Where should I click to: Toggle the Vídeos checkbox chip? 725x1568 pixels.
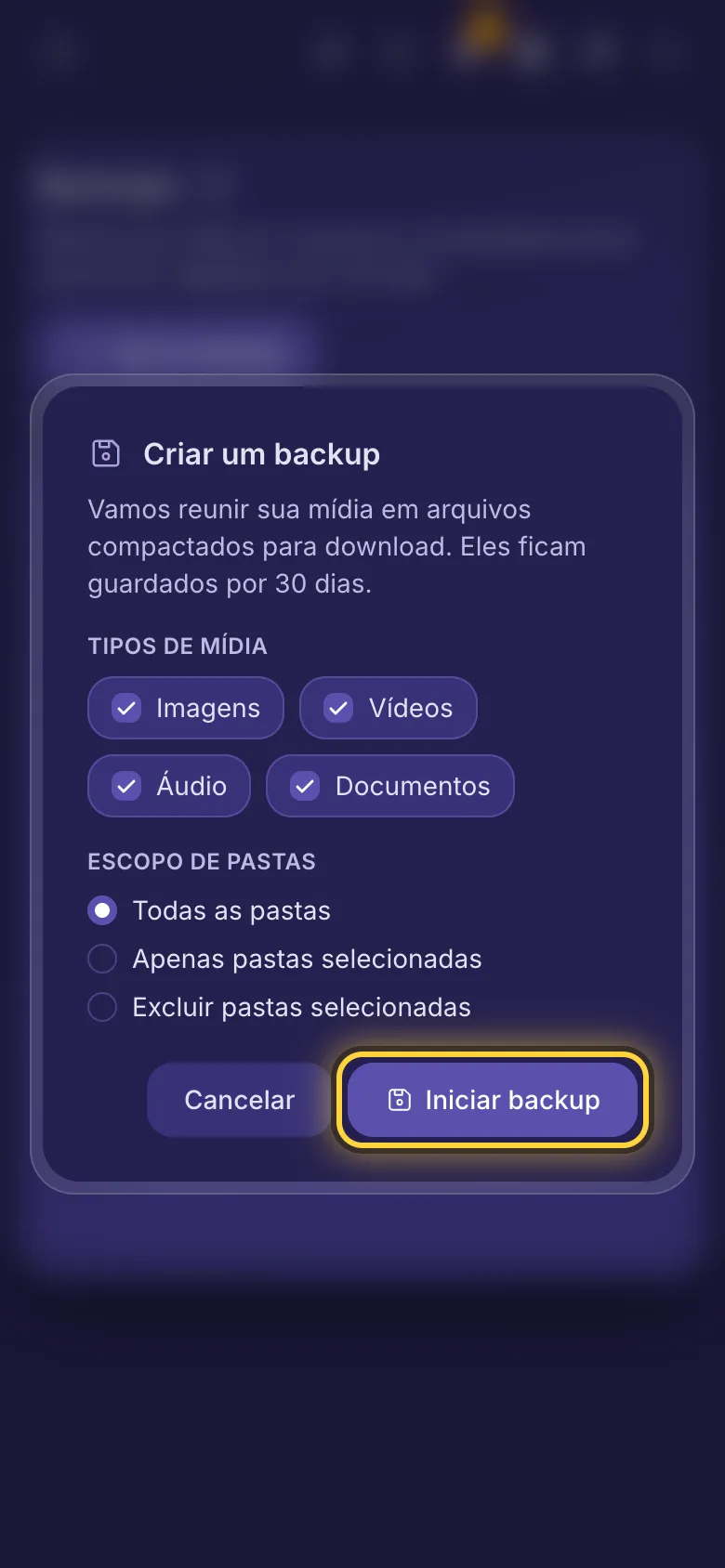[x=388, y=708]
